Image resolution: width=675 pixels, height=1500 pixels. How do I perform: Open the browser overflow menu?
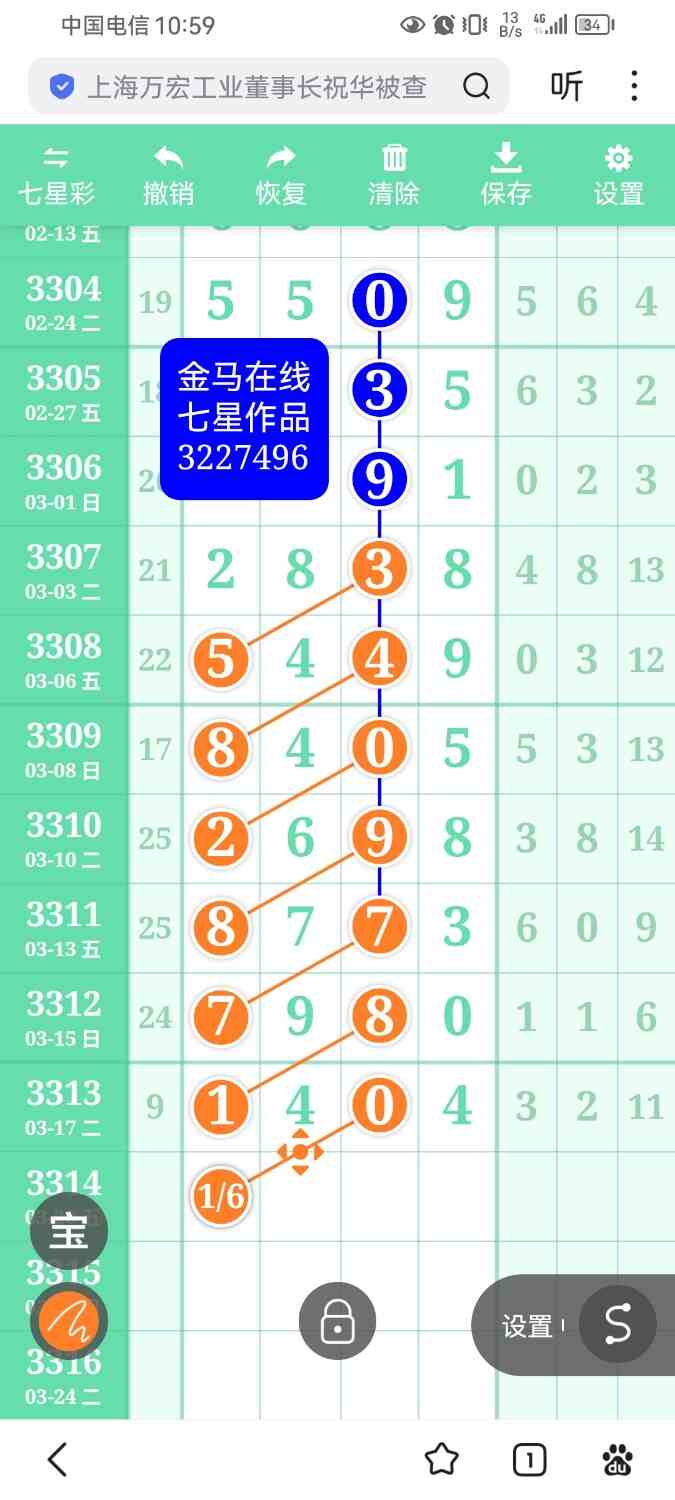[634, 87]
